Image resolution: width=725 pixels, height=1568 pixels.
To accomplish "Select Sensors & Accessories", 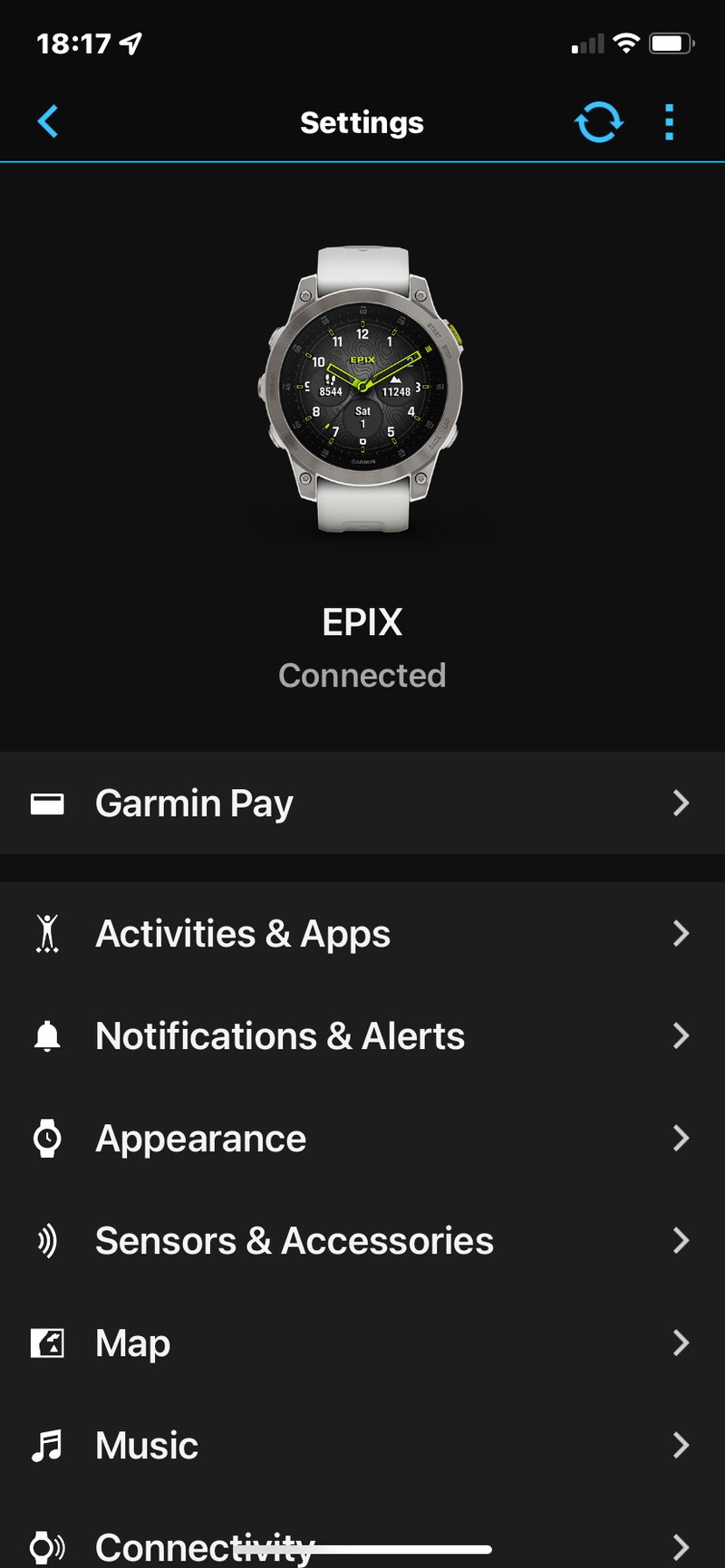I will [x=362, y=1241].
